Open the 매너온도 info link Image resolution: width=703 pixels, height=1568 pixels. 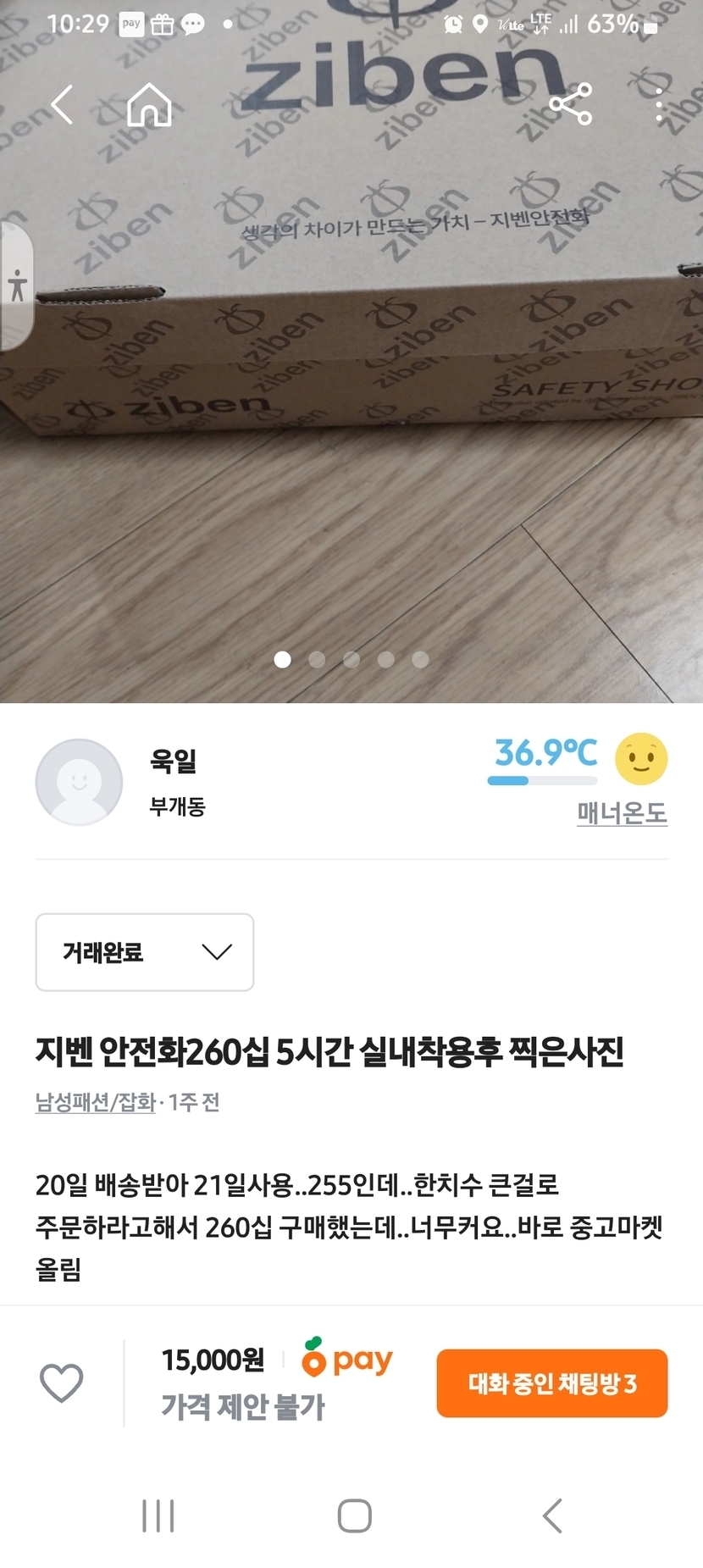pos(622,813)
